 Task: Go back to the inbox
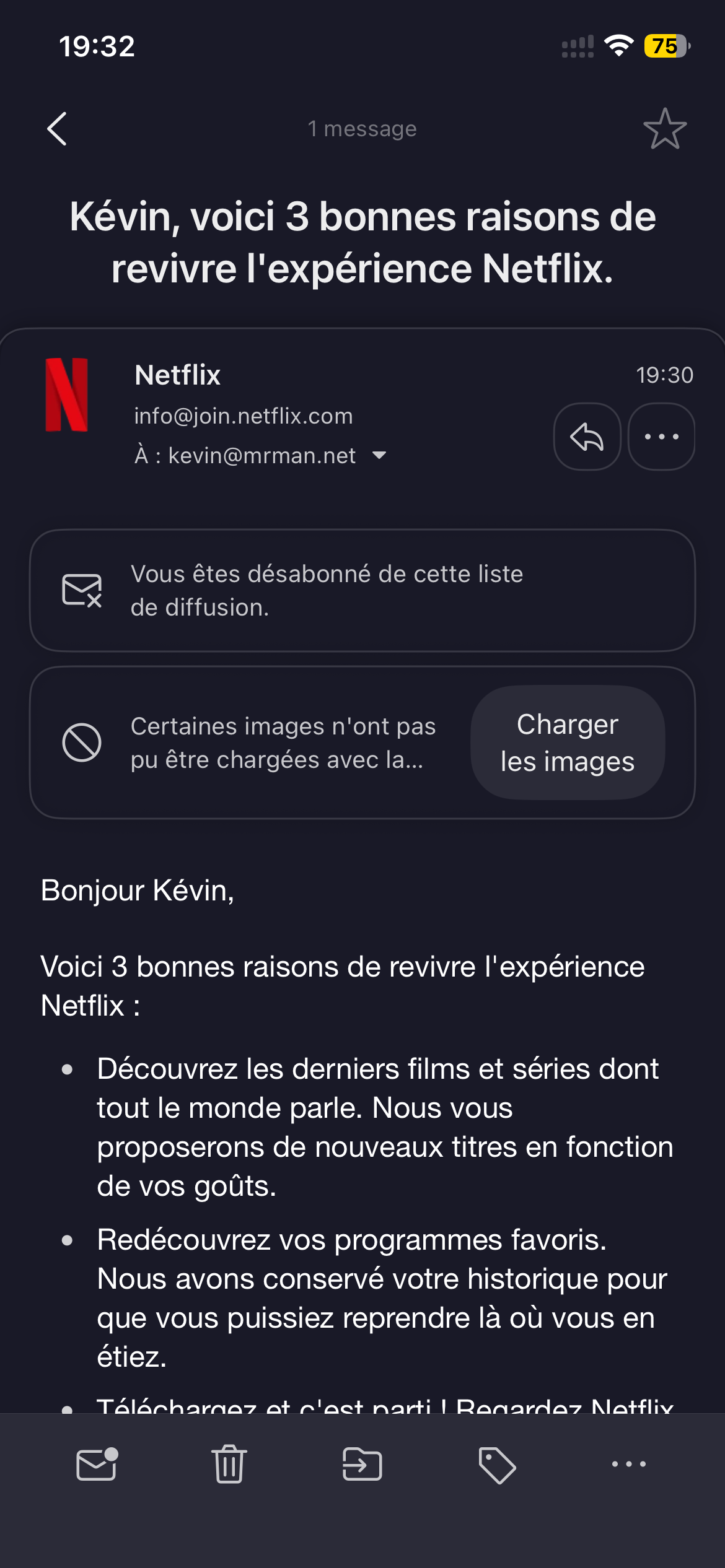pos(57,129)
